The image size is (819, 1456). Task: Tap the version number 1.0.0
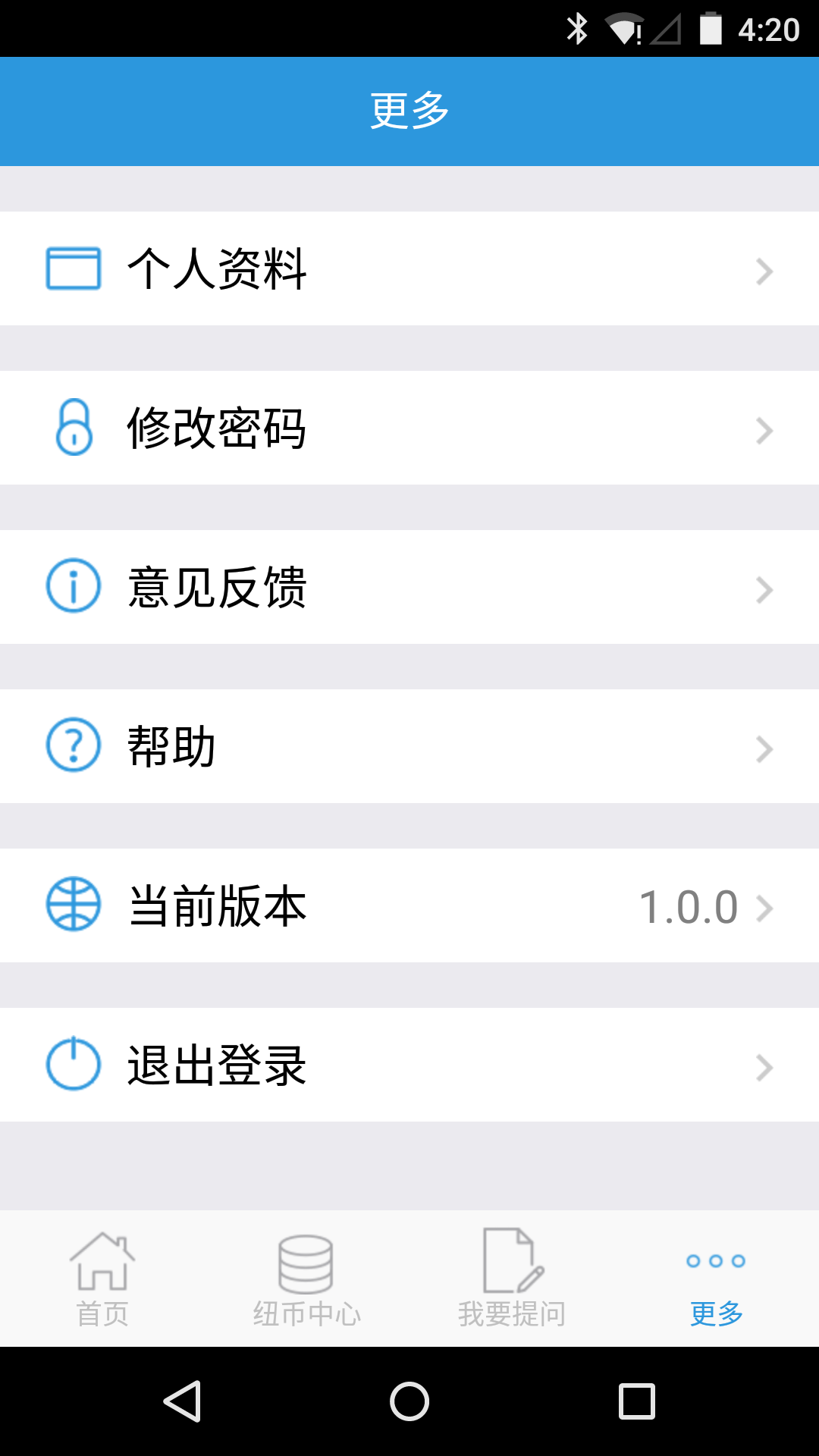coord(688,905)
